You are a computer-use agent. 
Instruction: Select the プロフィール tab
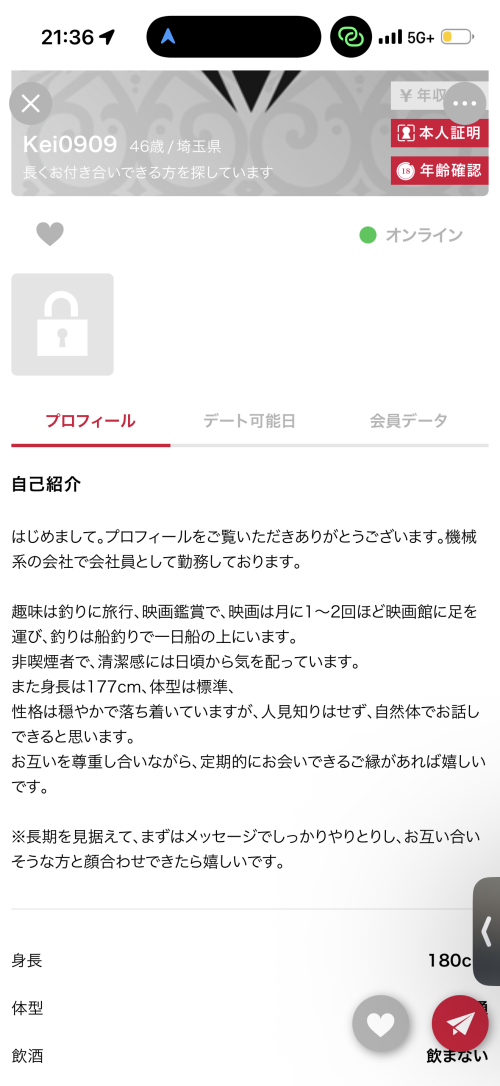tap(90, 420)
